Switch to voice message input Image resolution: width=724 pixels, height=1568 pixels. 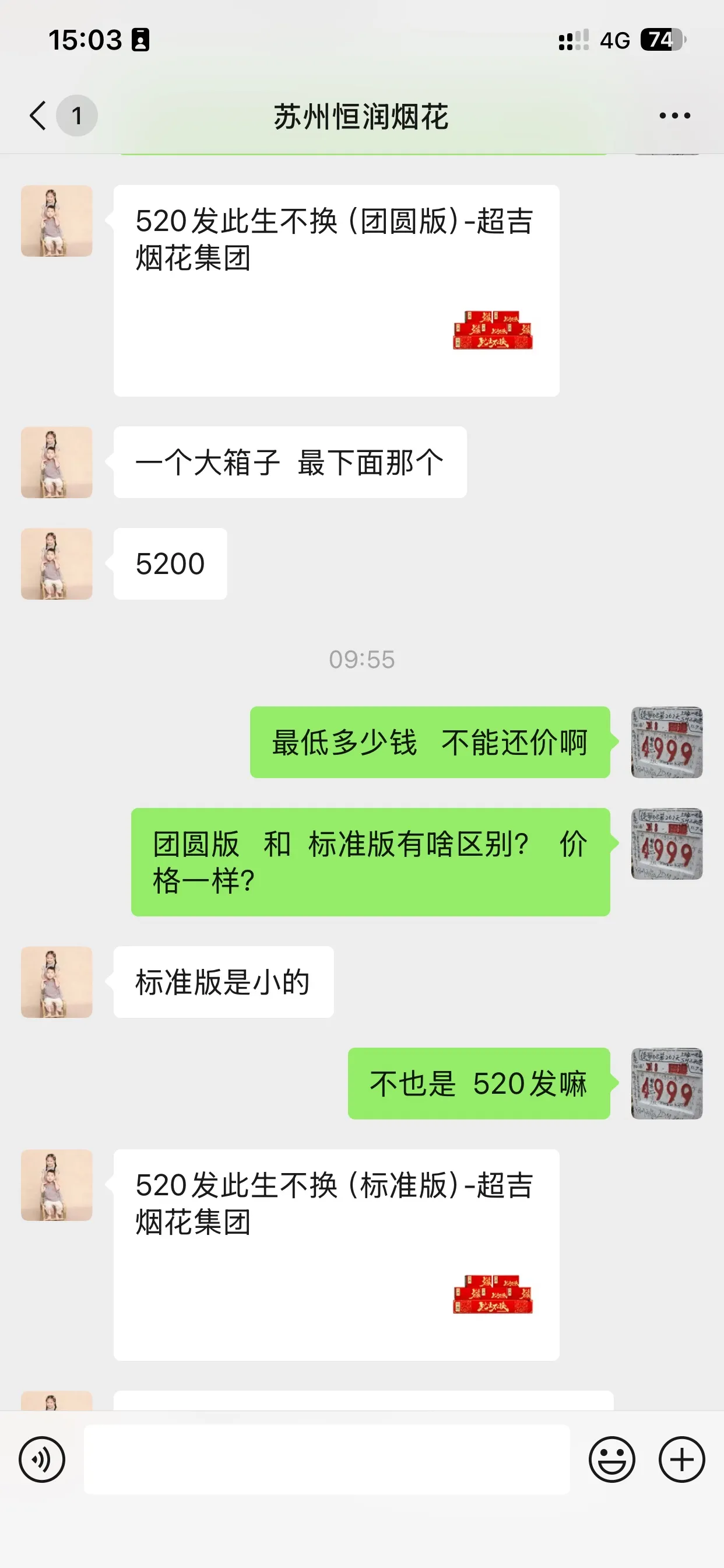coord(42,1459)
